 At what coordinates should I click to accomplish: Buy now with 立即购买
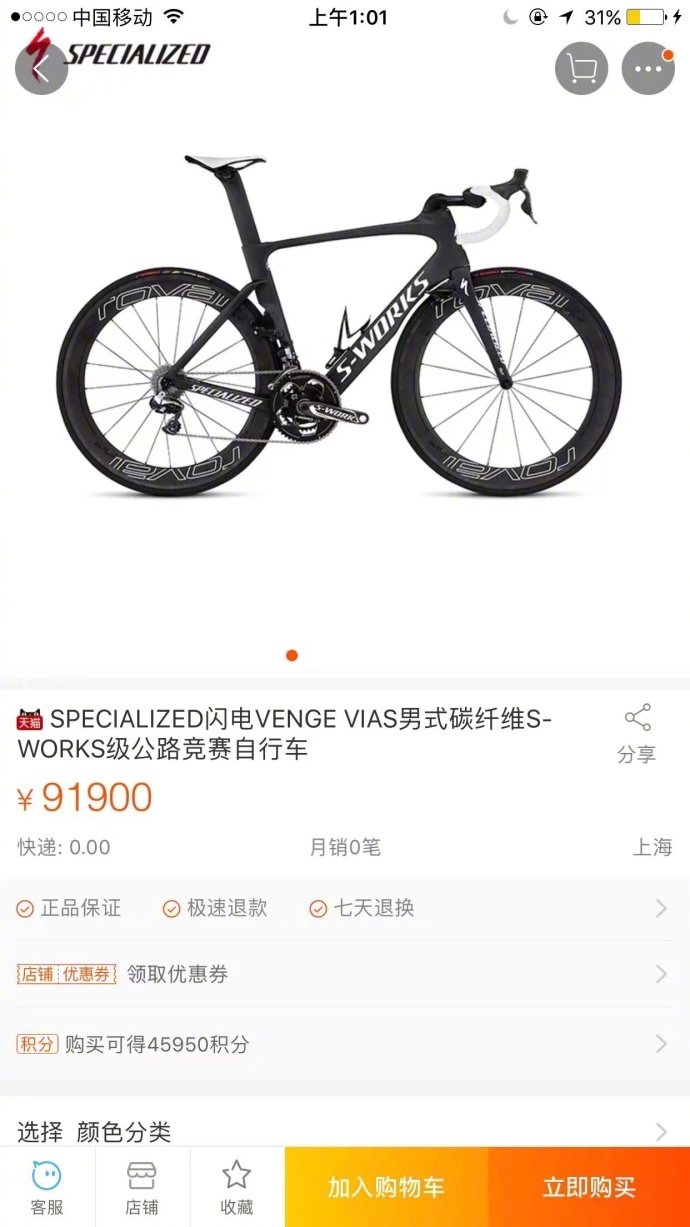coord(589,1187)
